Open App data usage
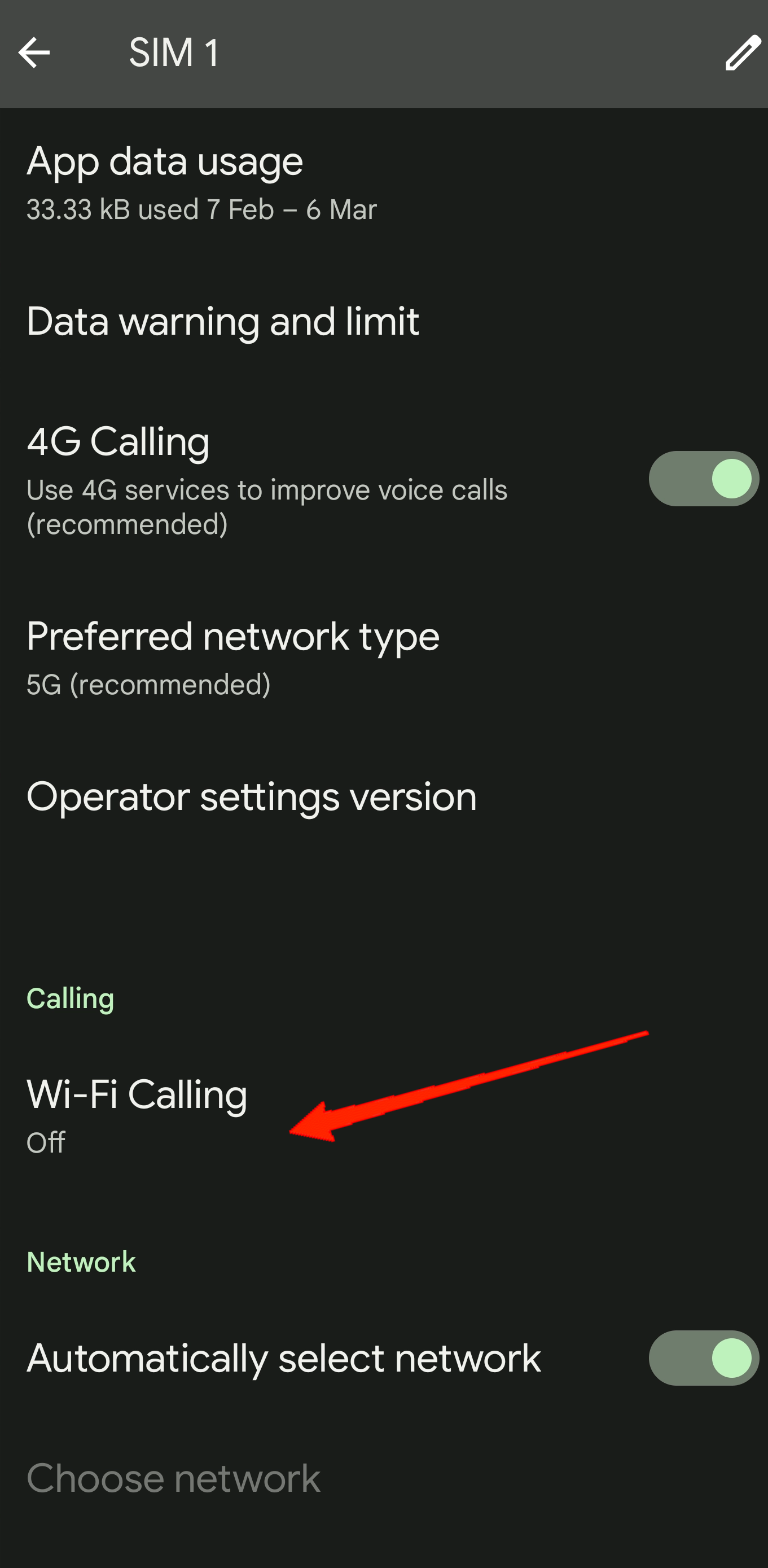Image resolution: width=768 pixels, height=1568 pixels. [201, 183]
